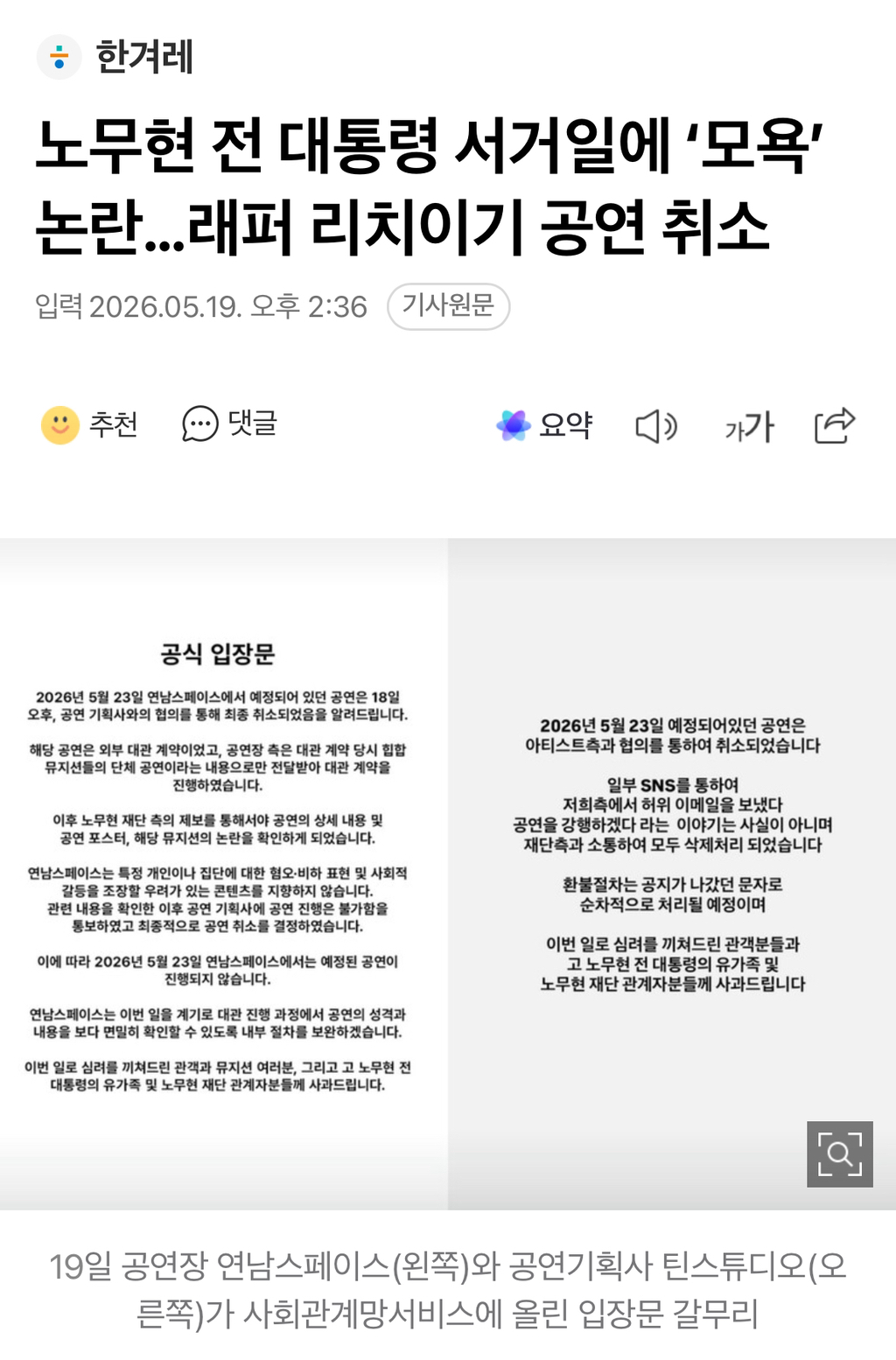Screen dimensions: 896x1360
Task: Listen to the article with speaker icon
Action: (656, 426)
